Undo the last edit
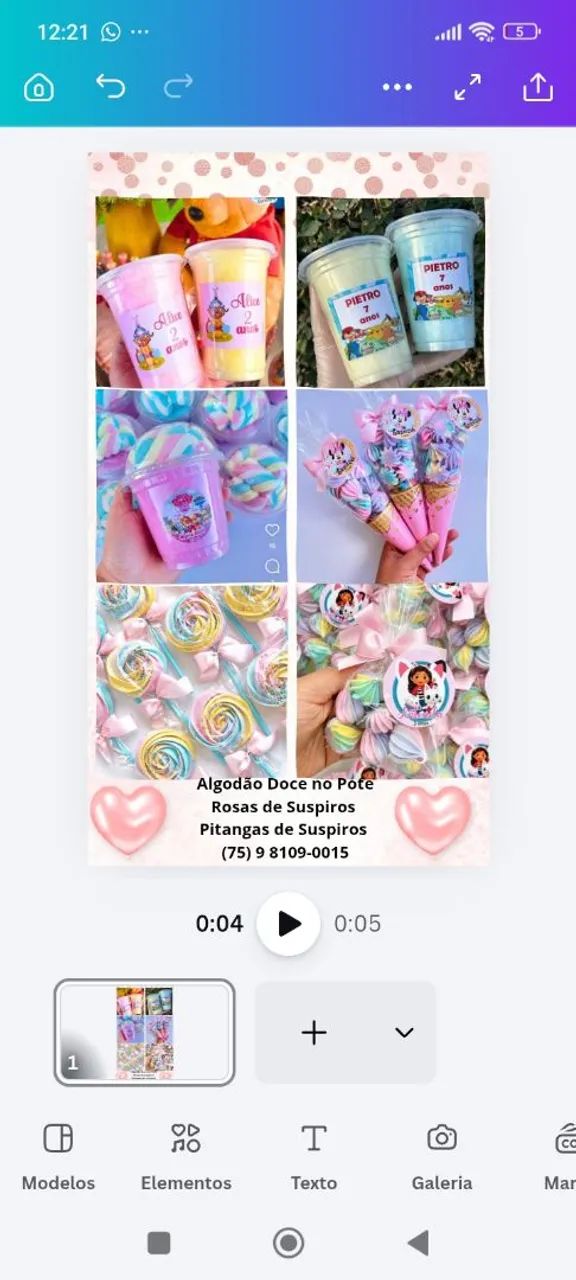The image size is (576, 1280). click(x=110, y=87)
